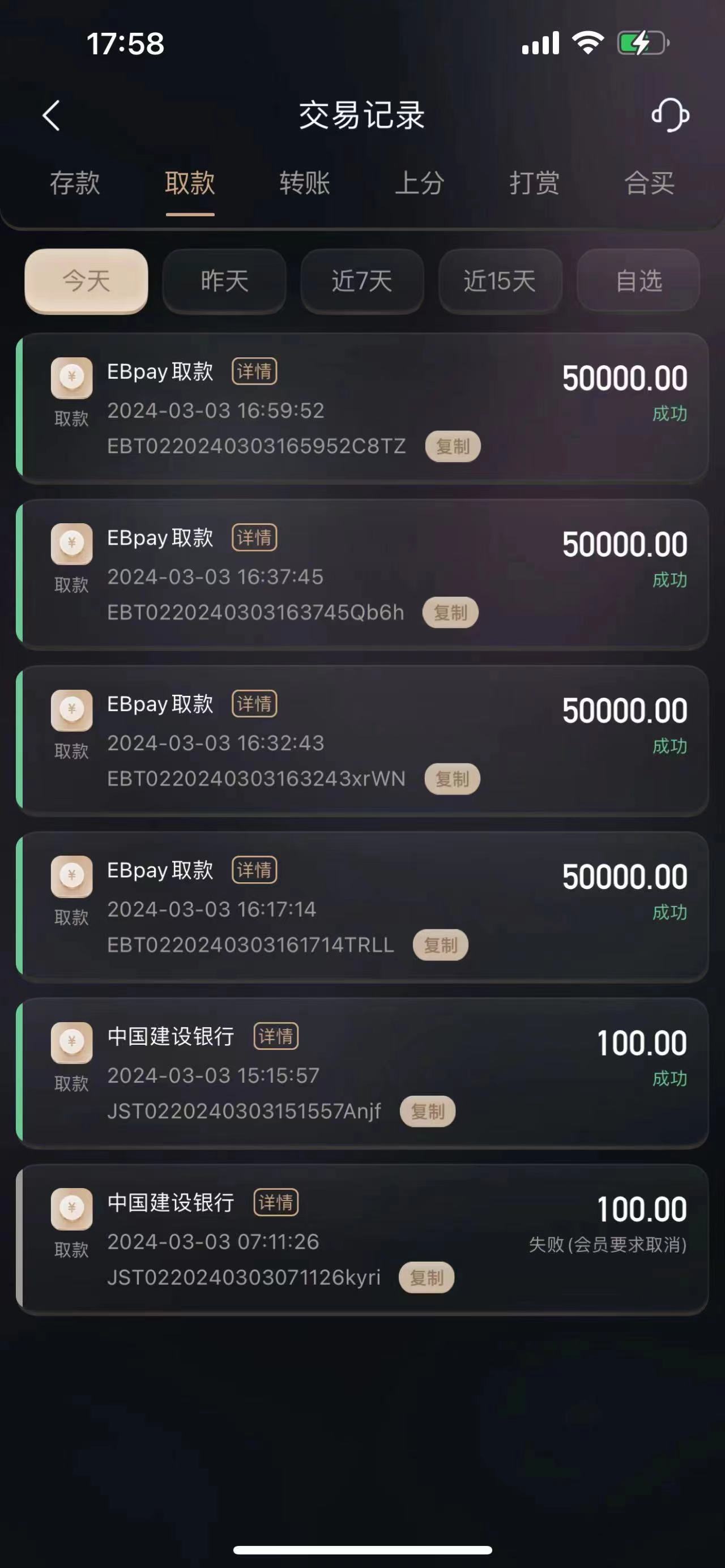Copy the order ID ending in xrWN
This screenshot has width=725, height=1568.
451,779
